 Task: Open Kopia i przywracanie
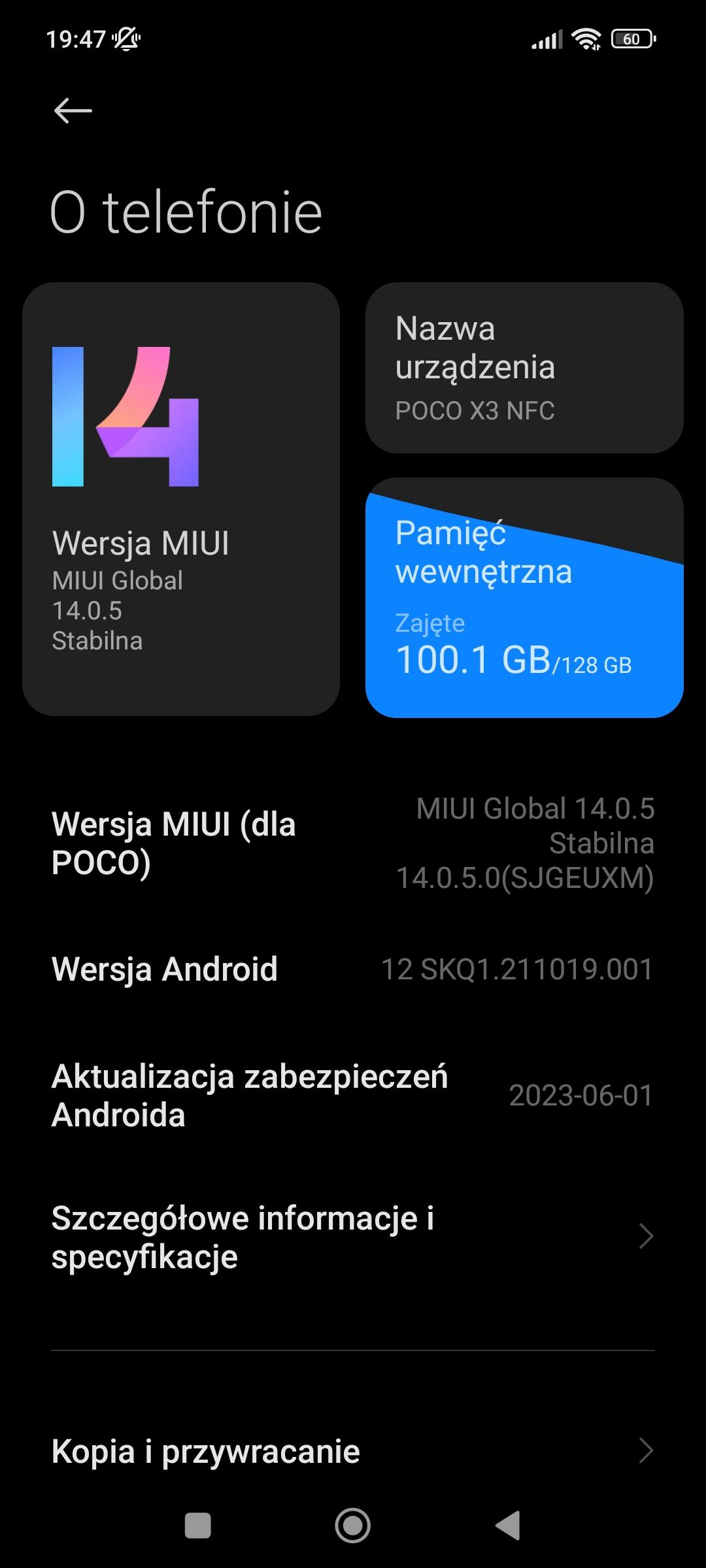tap(353, 1451)
